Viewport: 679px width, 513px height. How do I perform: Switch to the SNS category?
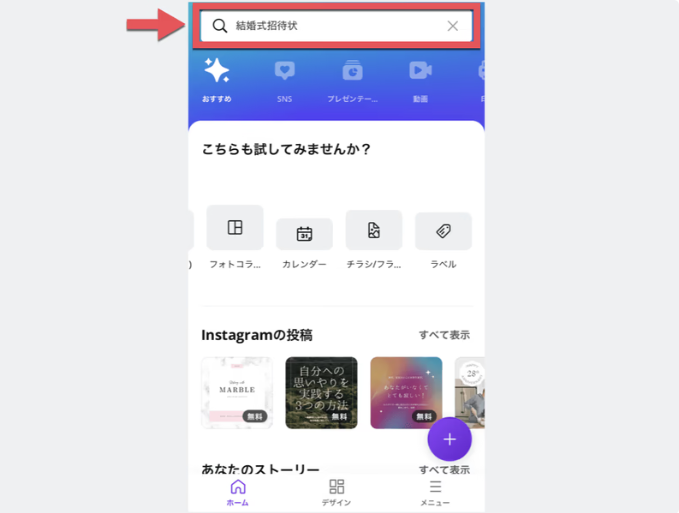[x=285, y=77]
